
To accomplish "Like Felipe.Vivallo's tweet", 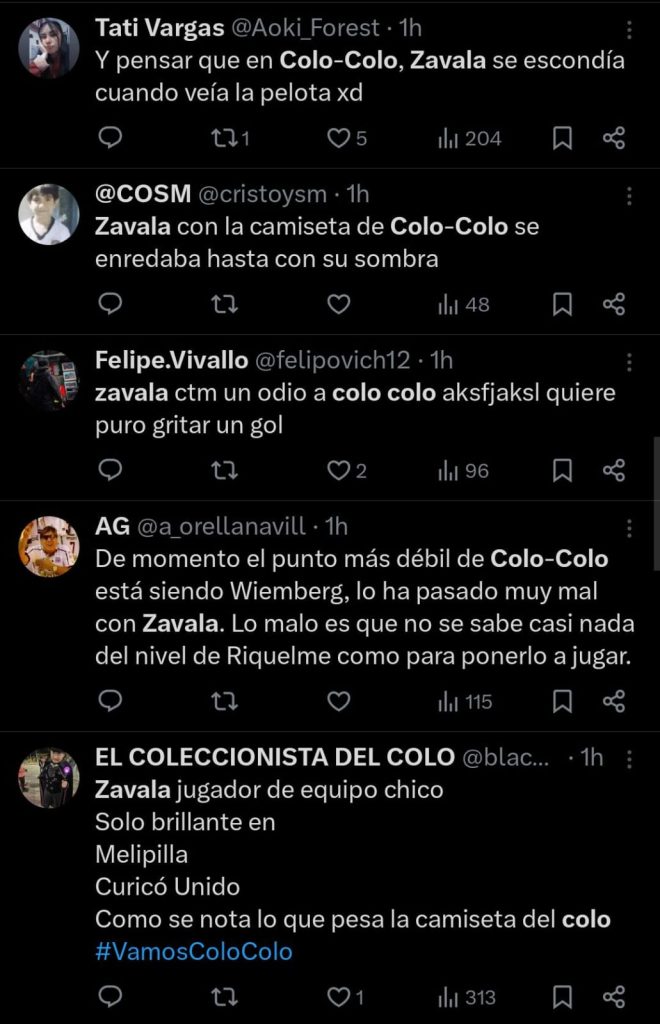I will click(x=339, y=470).
